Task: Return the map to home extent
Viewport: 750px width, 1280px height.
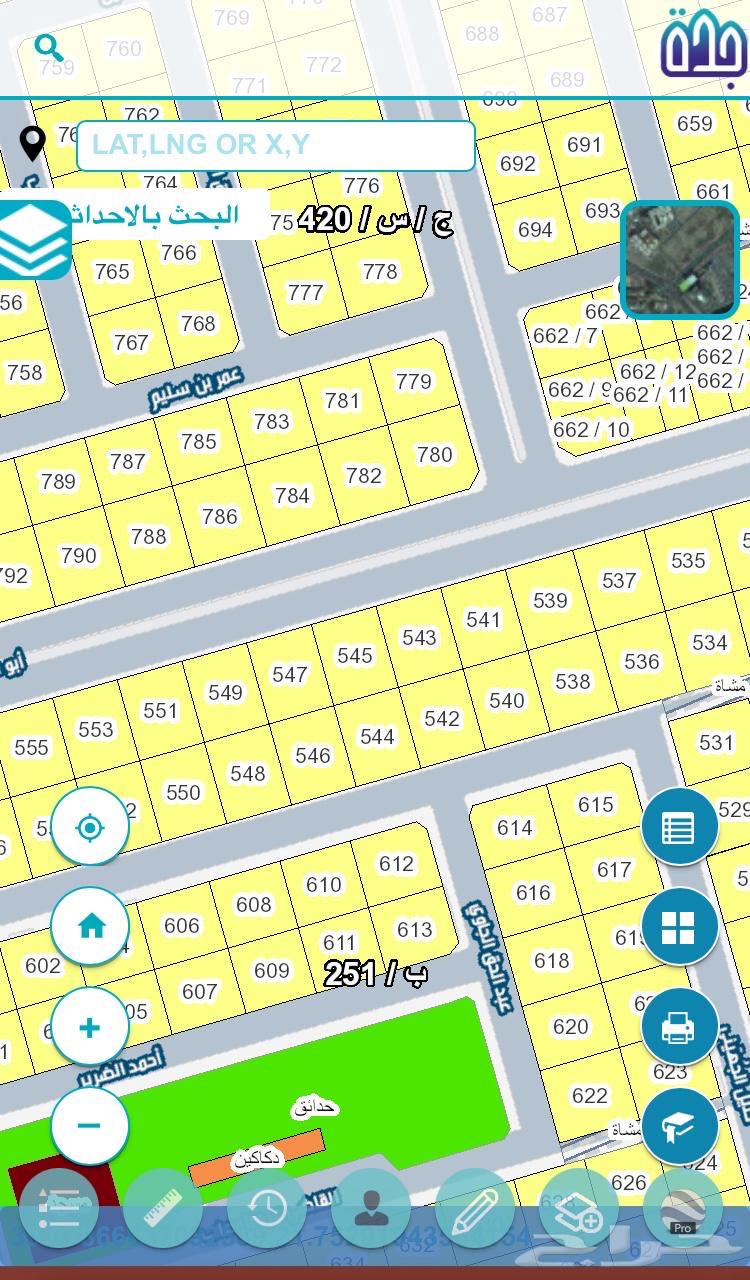Action: (90, 926)
